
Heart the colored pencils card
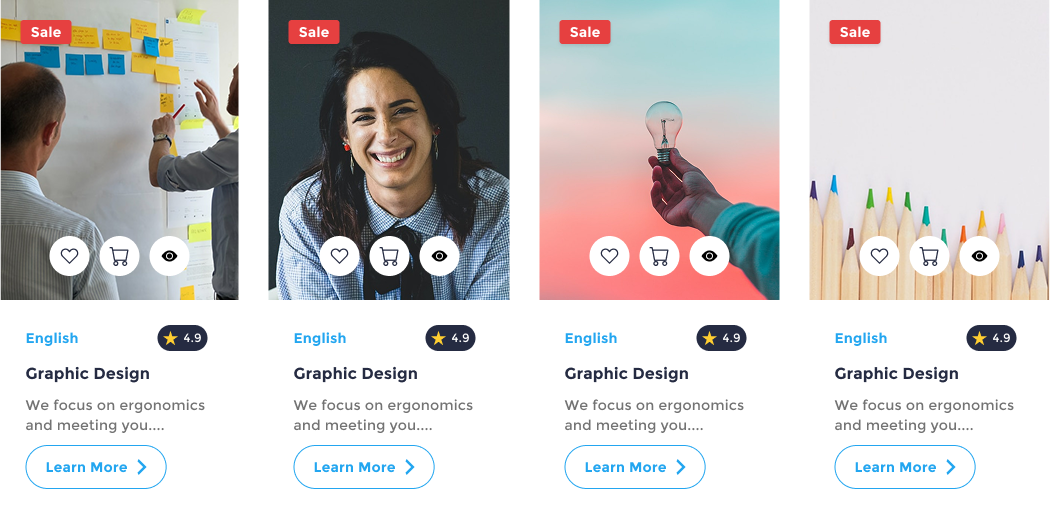[879, 256]
